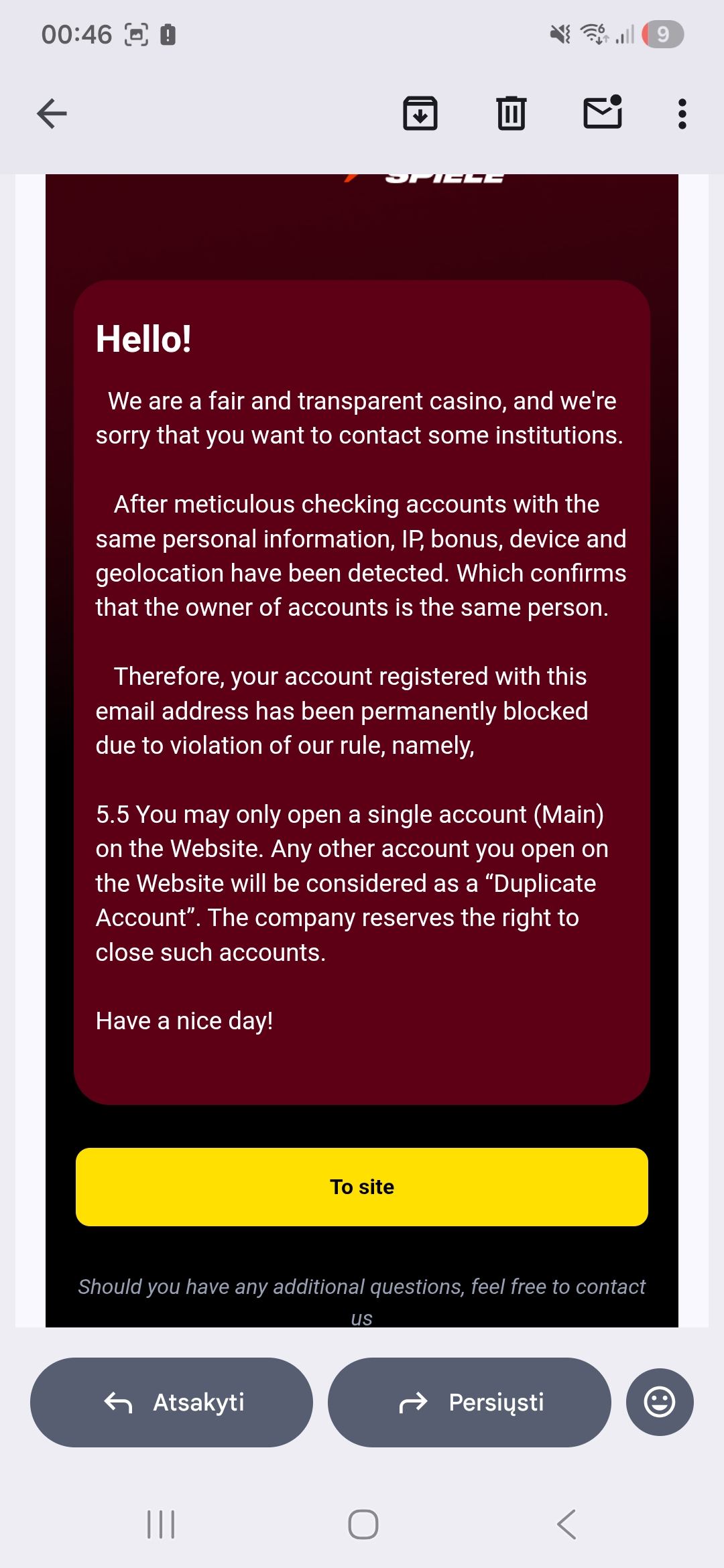The image size is (724, 1568).
Task: Delete this email
Action: pyautogui.click(x=511, y=113)
